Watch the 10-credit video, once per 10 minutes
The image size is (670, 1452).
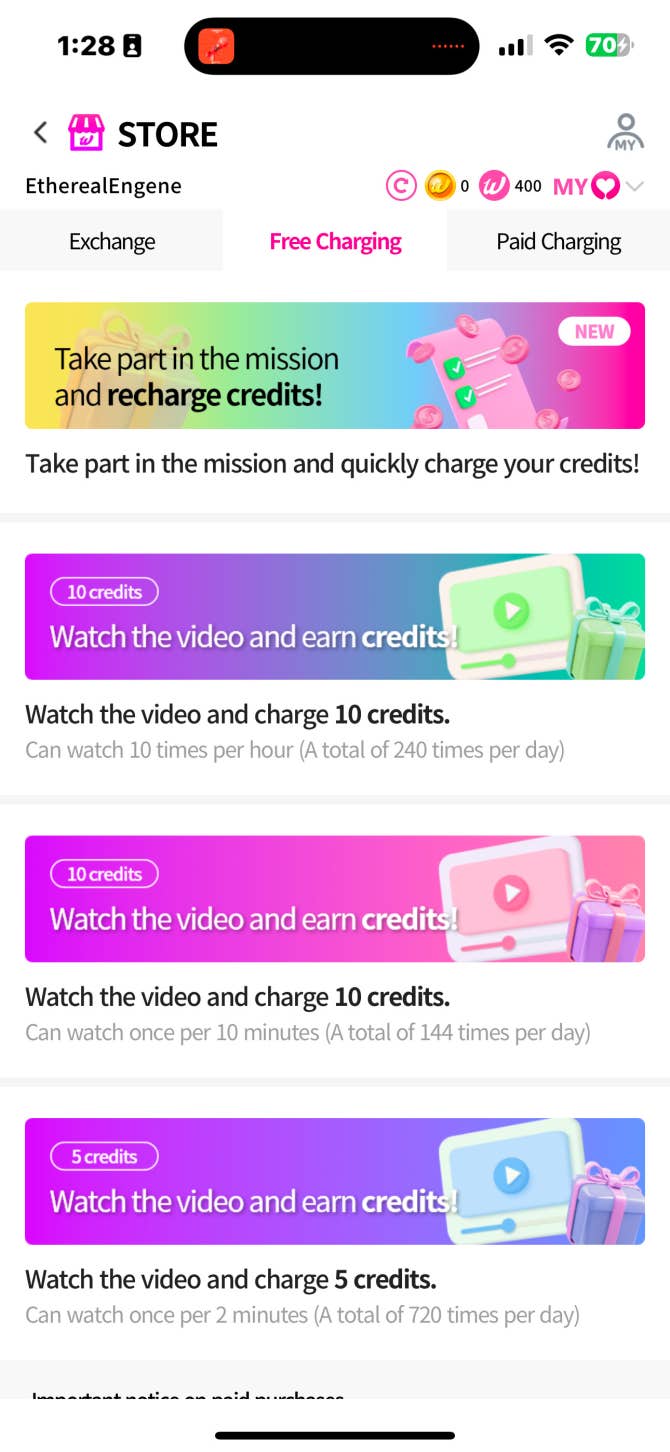coord(335,899)
